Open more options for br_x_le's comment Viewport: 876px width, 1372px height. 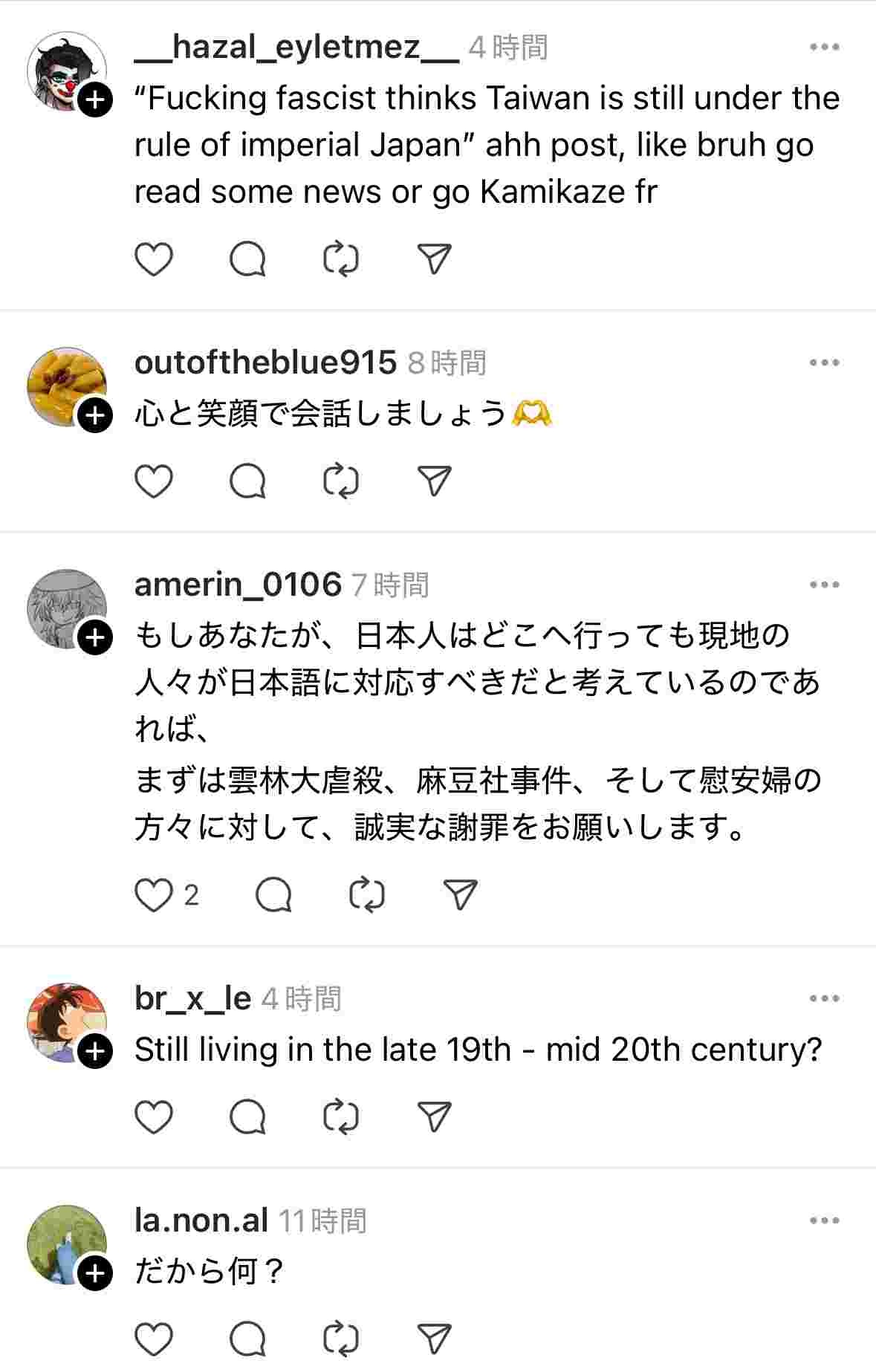pyautogui.click(x=824, y=999)
